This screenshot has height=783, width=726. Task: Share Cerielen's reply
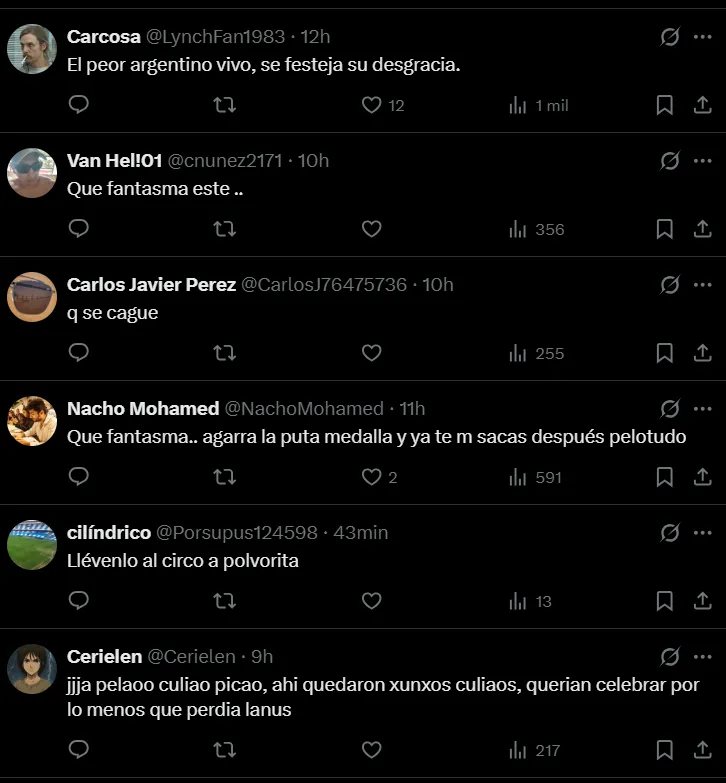(702, 749)
